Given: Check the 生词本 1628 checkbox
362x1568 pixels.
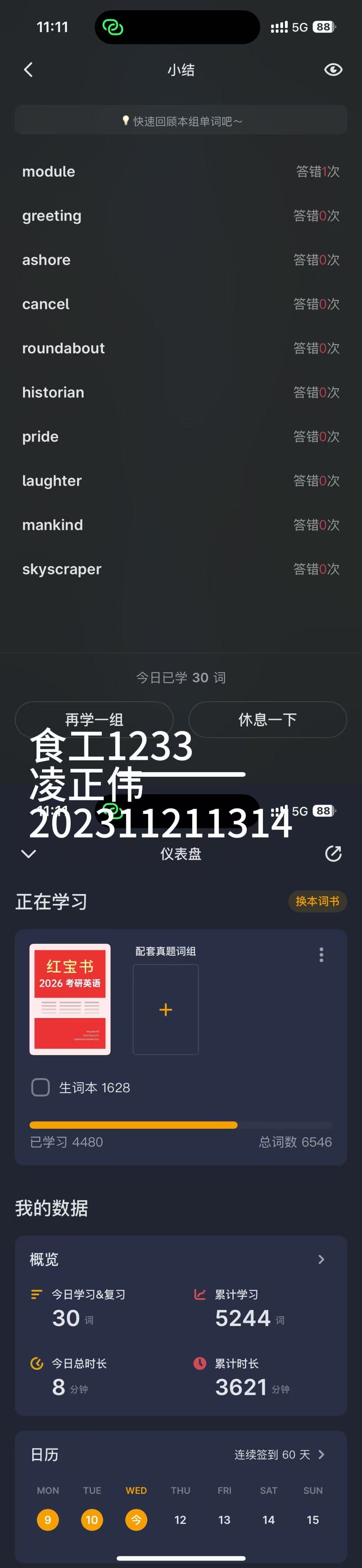Looking at the screenshot, I should [41, 1087].
